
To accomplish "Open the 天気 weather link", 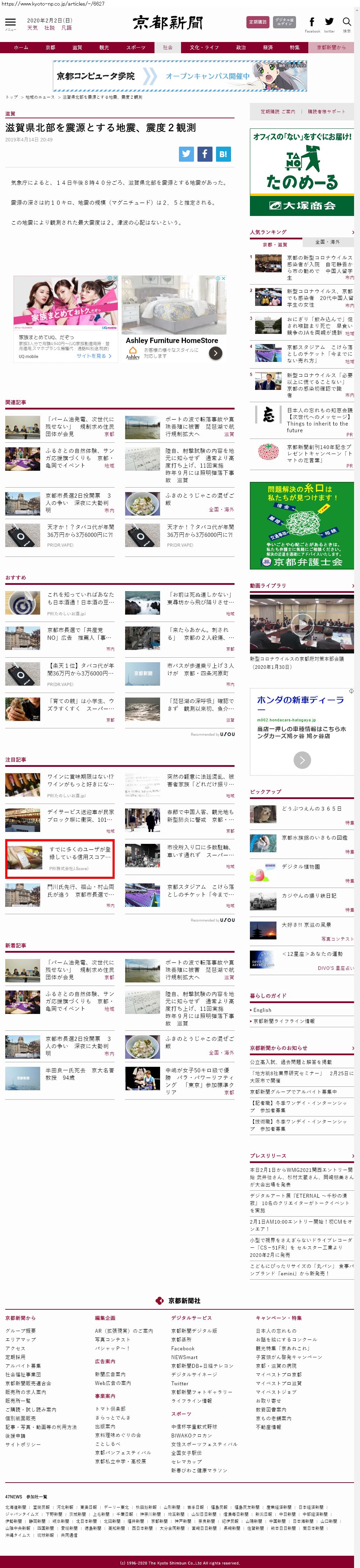I will pyautogui.click(x=32, y=28).
